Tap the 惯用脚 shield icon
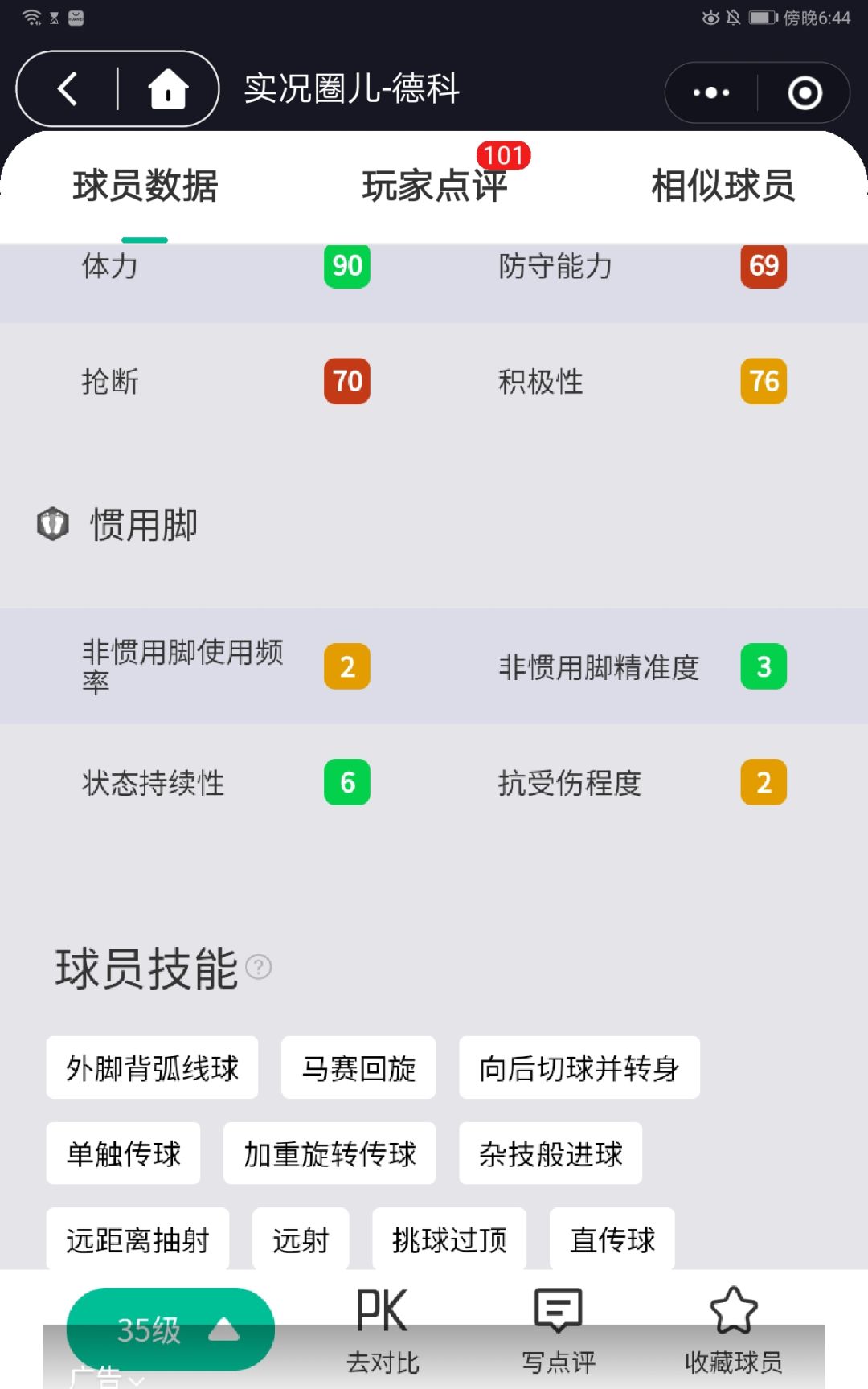 pos(51,524)
